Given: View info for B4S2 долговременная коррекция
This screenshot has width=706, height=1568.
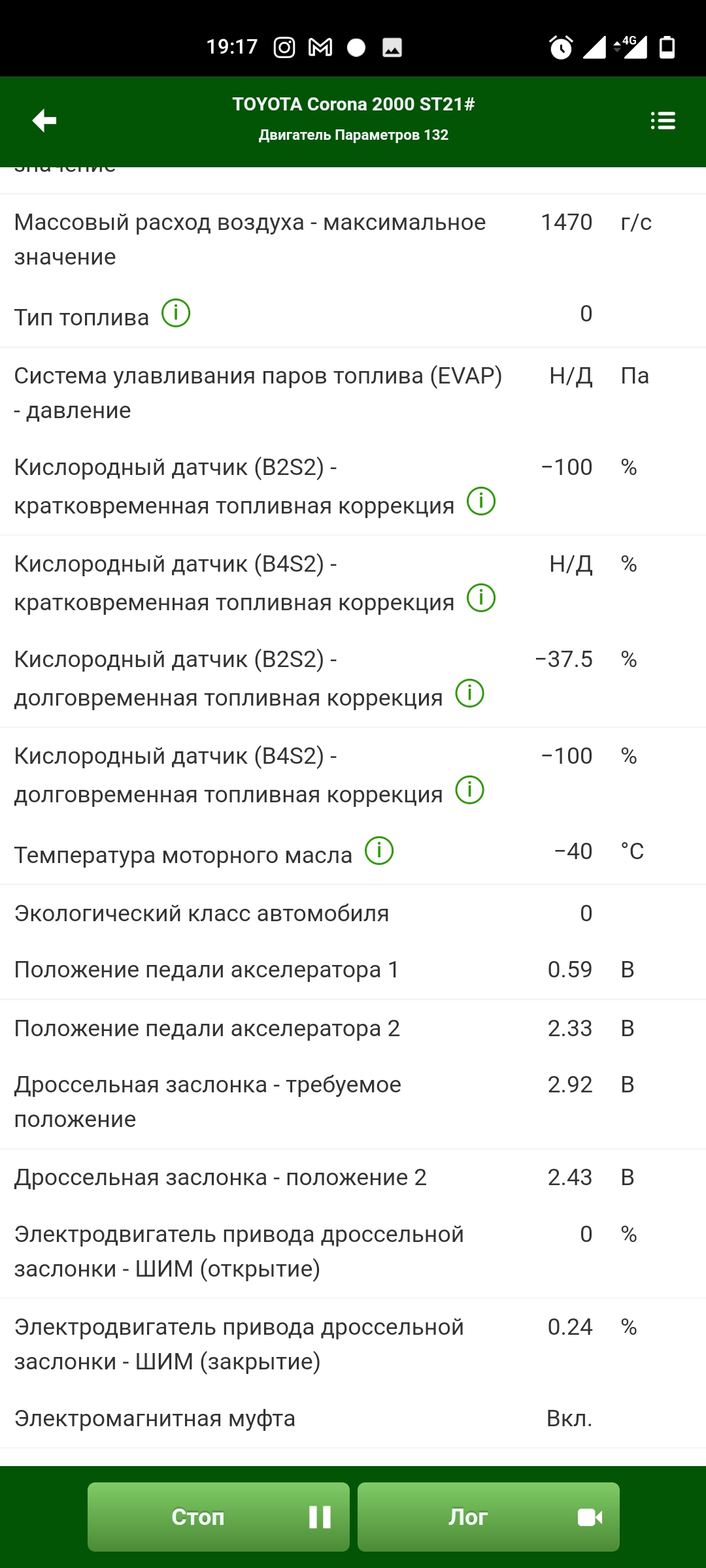Looking at the screenshot, I should click(469, 790).
